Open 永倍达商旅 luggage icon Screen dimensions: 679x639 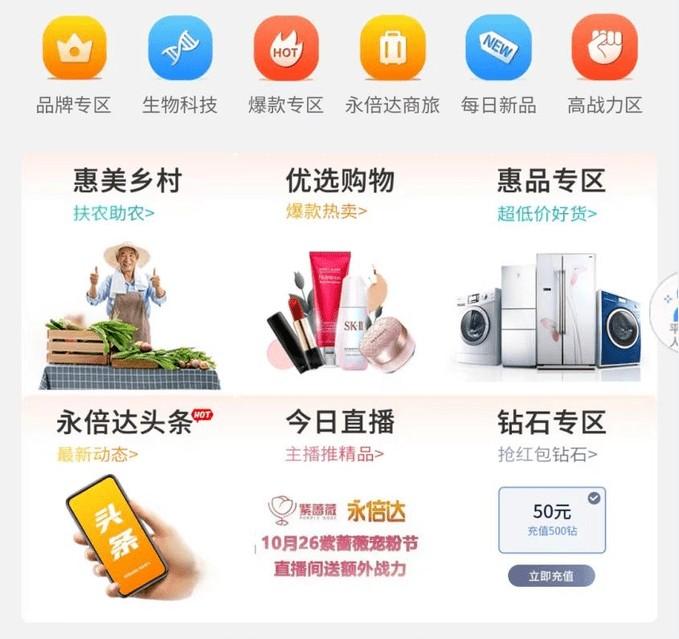(392, 48)
